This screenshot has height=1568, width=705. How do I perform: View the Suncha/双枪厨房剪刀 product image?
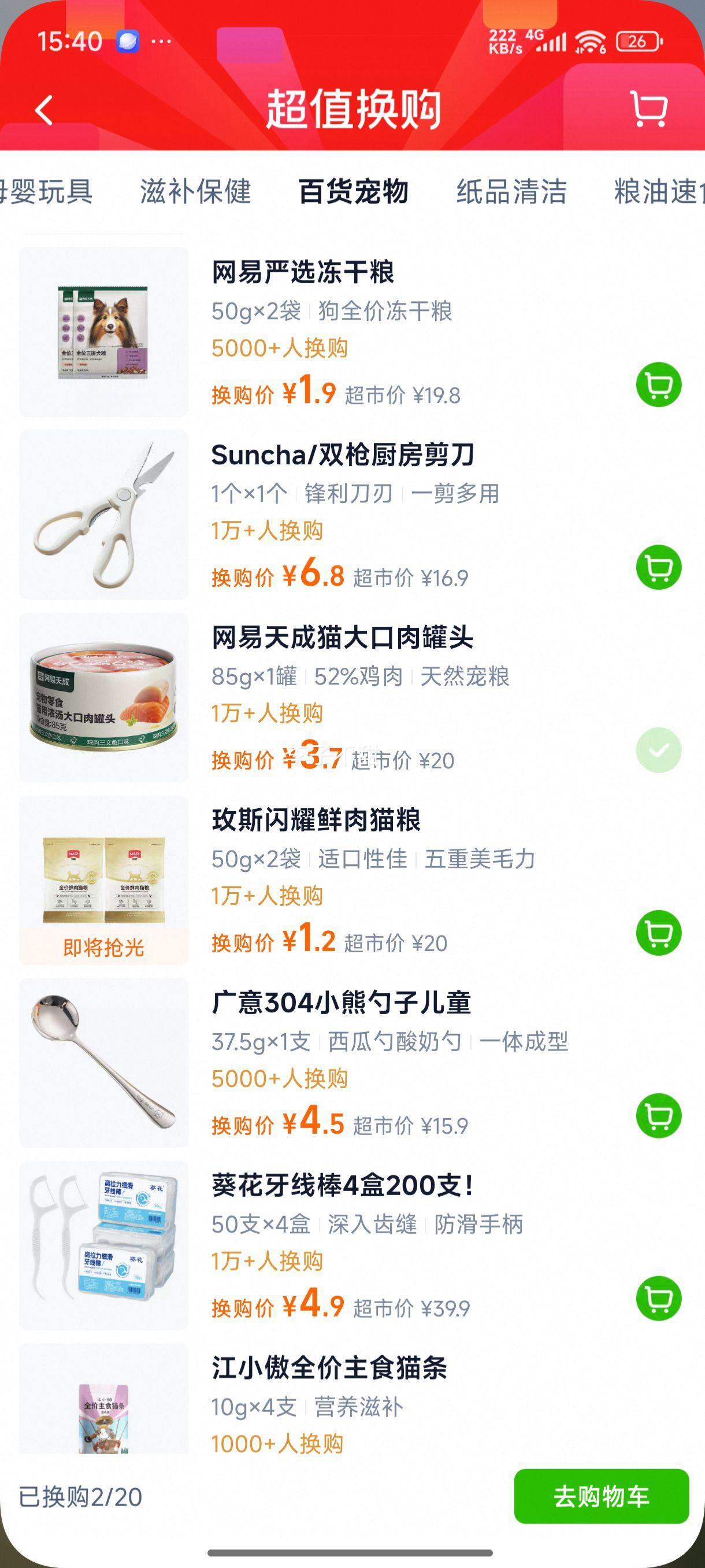tap(104, 515)
